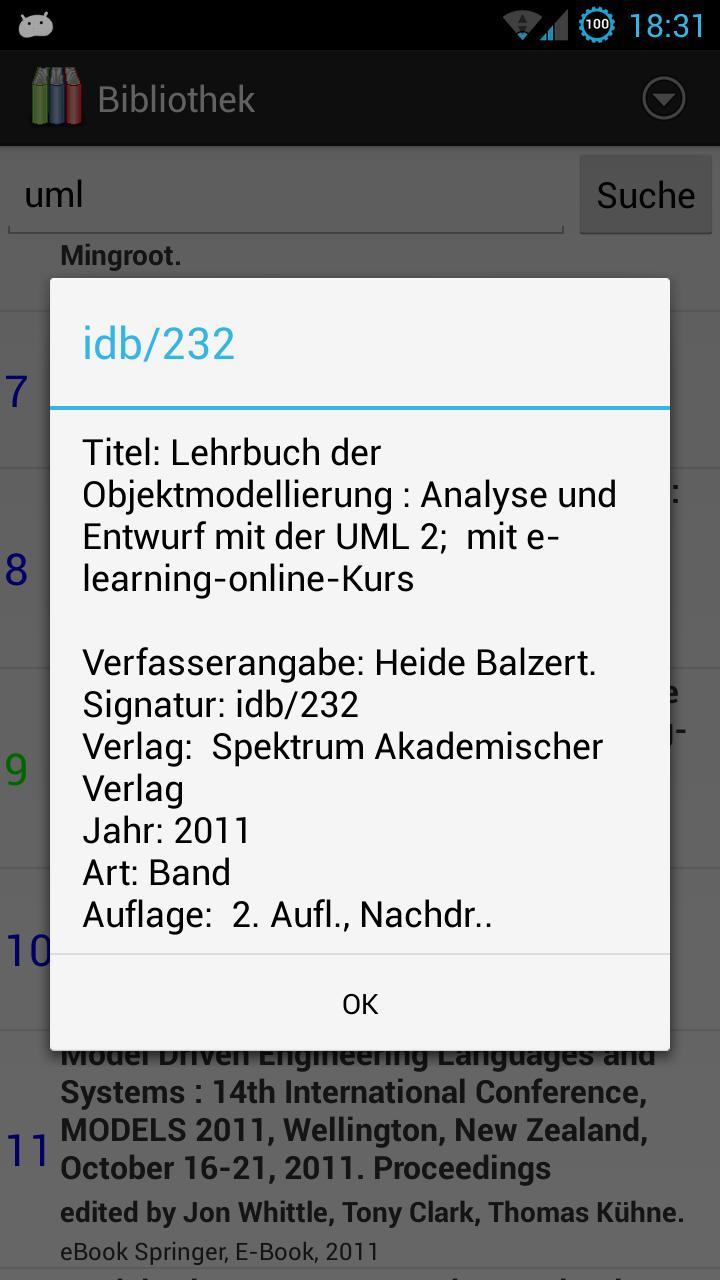
Task: Toggle selection of result number 7
Action: (17, 393)
